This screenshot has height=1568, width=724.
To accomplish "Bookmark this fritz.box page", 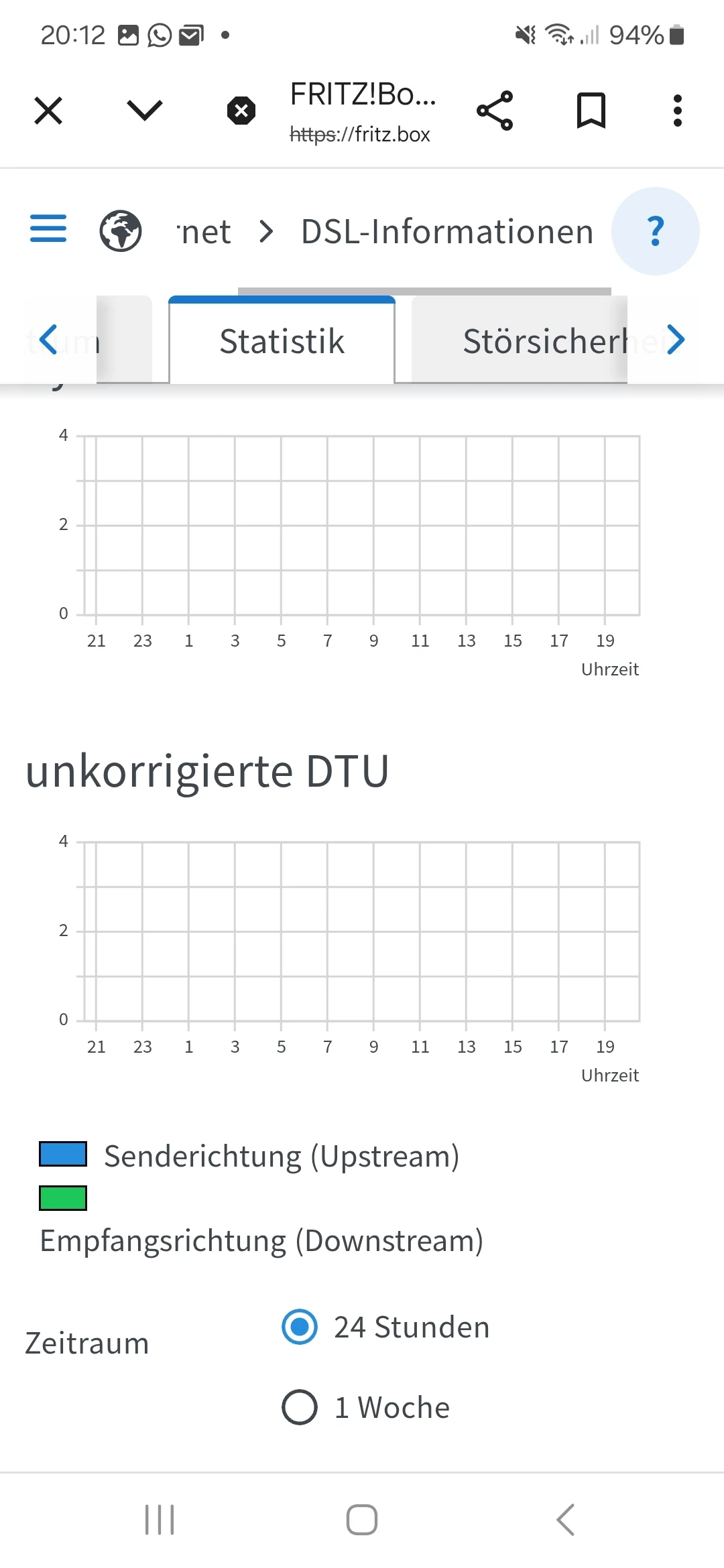I will pyautogui.click(x=591, y=111).
